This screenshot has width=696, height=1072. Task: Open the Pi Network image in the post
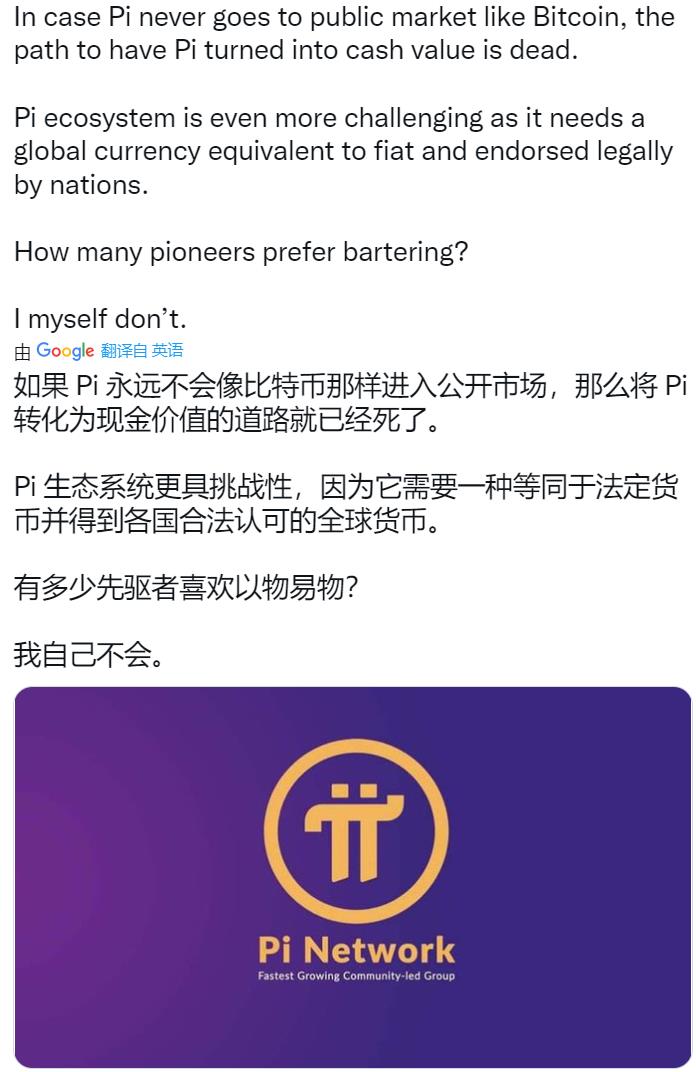click(352, 876)
